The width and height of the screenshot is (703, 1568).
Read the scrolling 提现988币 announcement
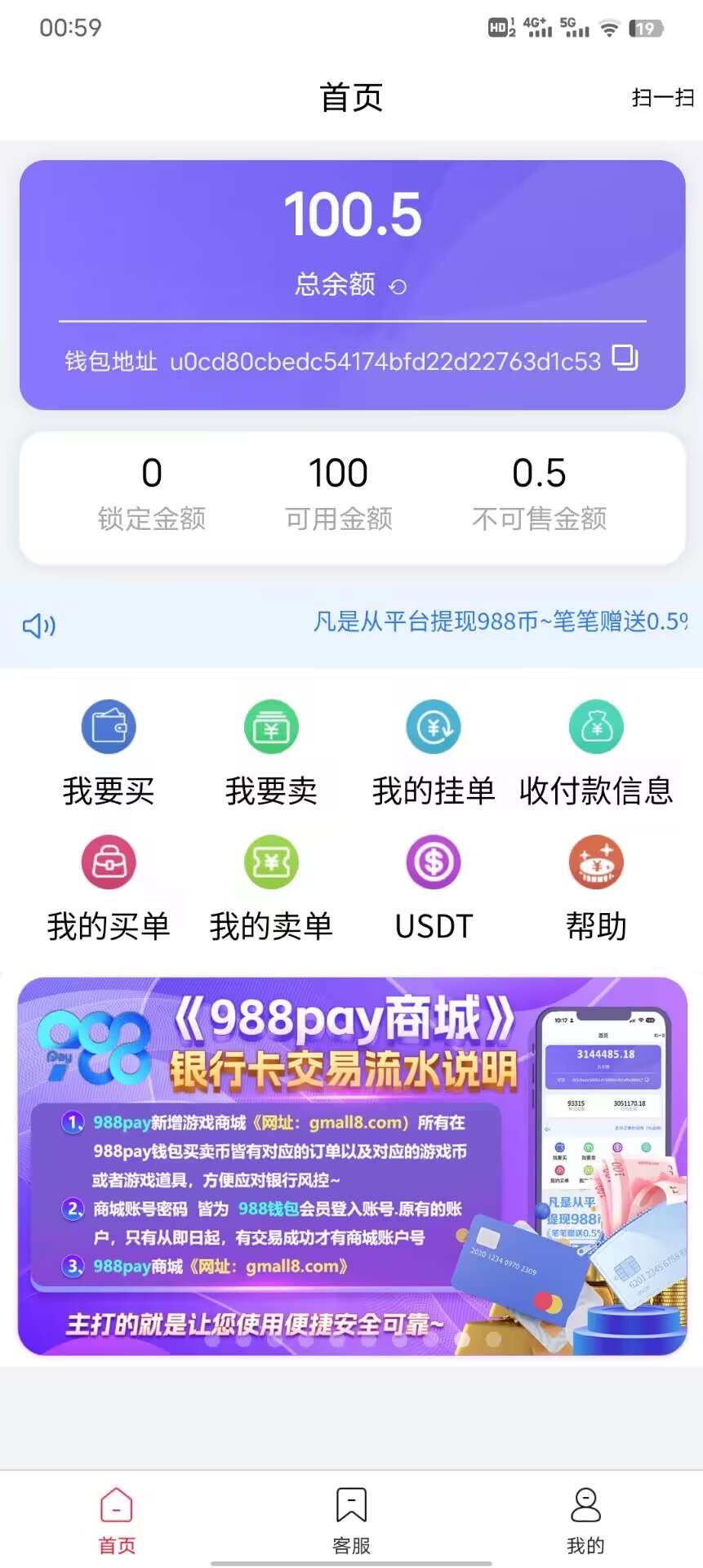[500, 622]
